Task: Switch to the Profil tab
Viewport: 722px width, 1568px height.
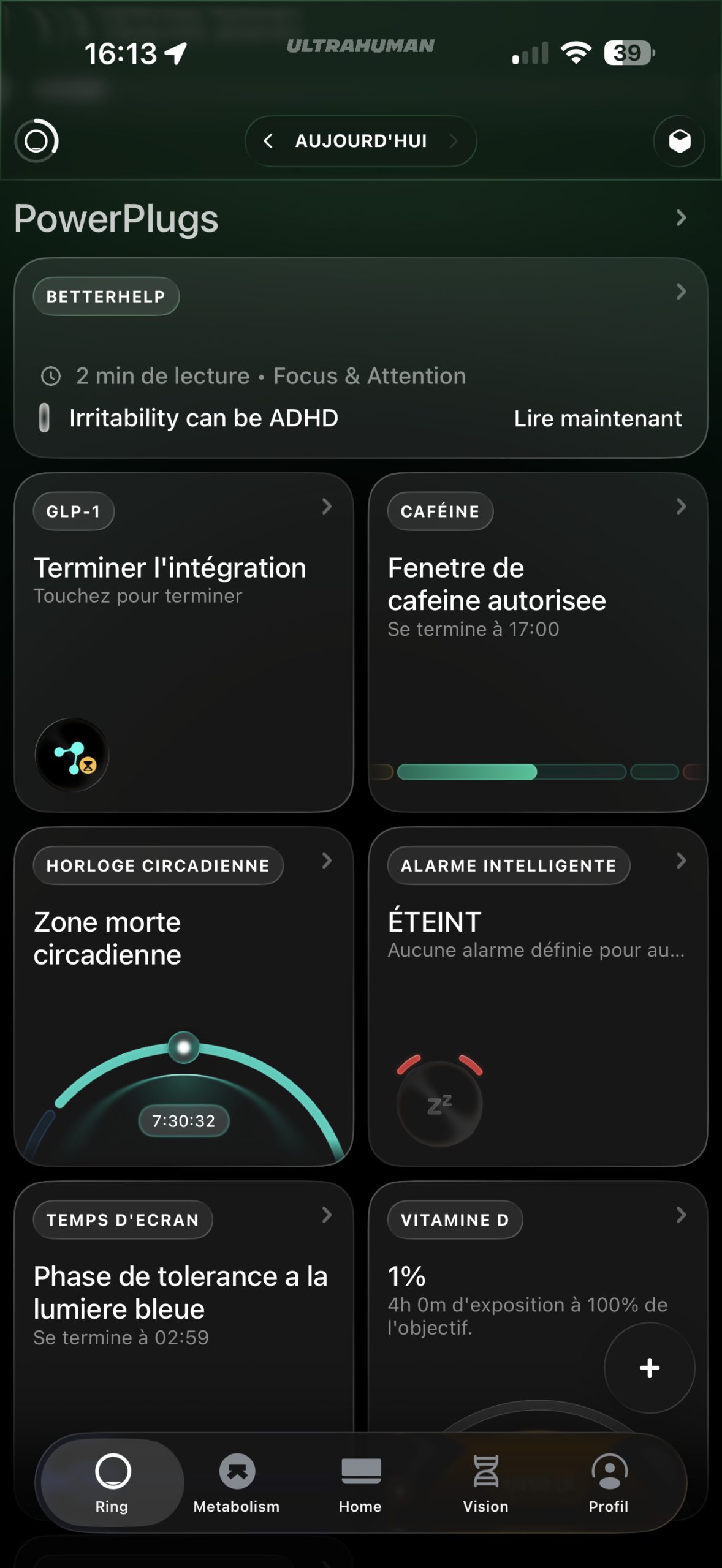Action: tap(609, 1482)
